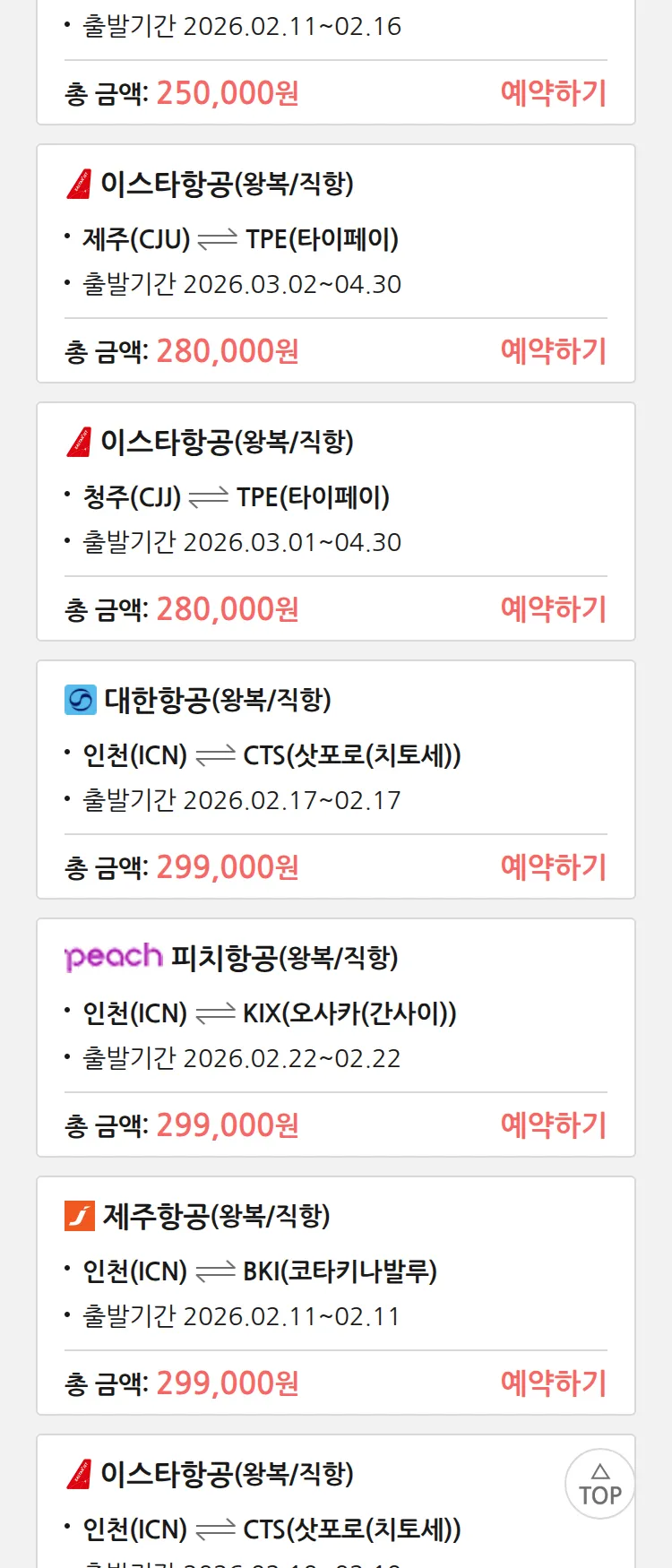Reserve 대한항공 인천 to CTS flight

553,867
